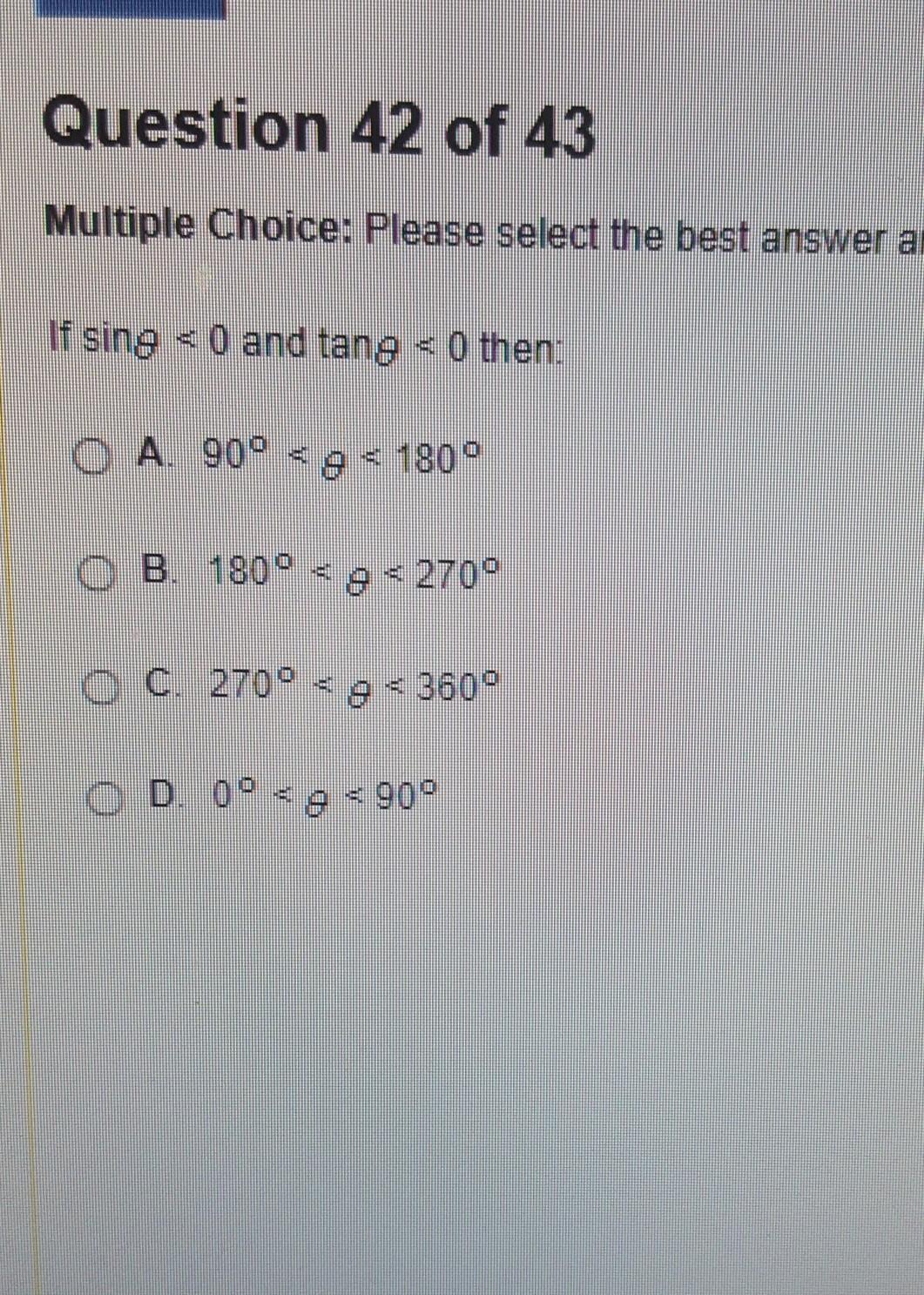Viewport: 924px width, 1295px height.
Task: Pick answer C, 270° < θ < 360°
Action: coord(99,687)
